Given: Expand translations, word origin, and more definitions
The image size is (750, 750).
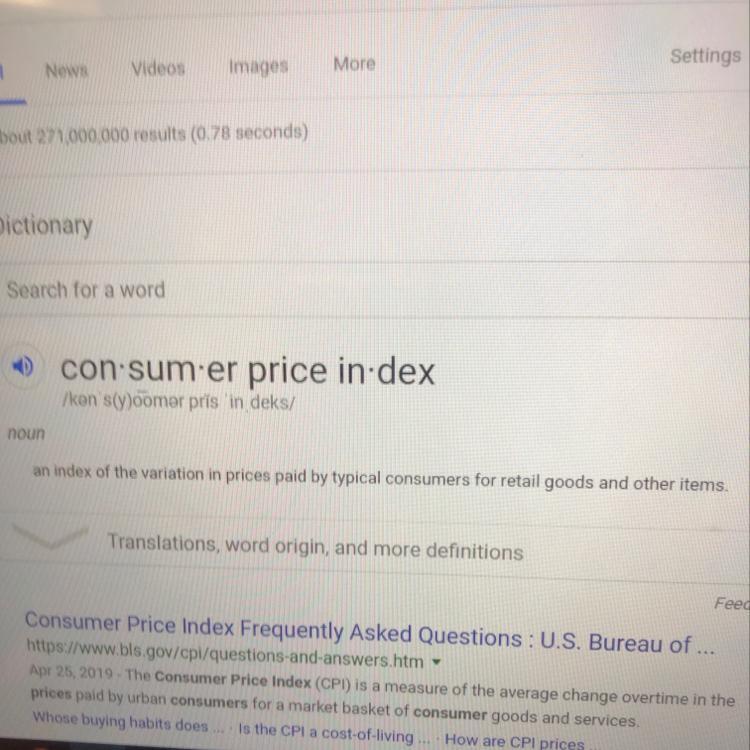Looking at the screenshot, I should [315, 548].
